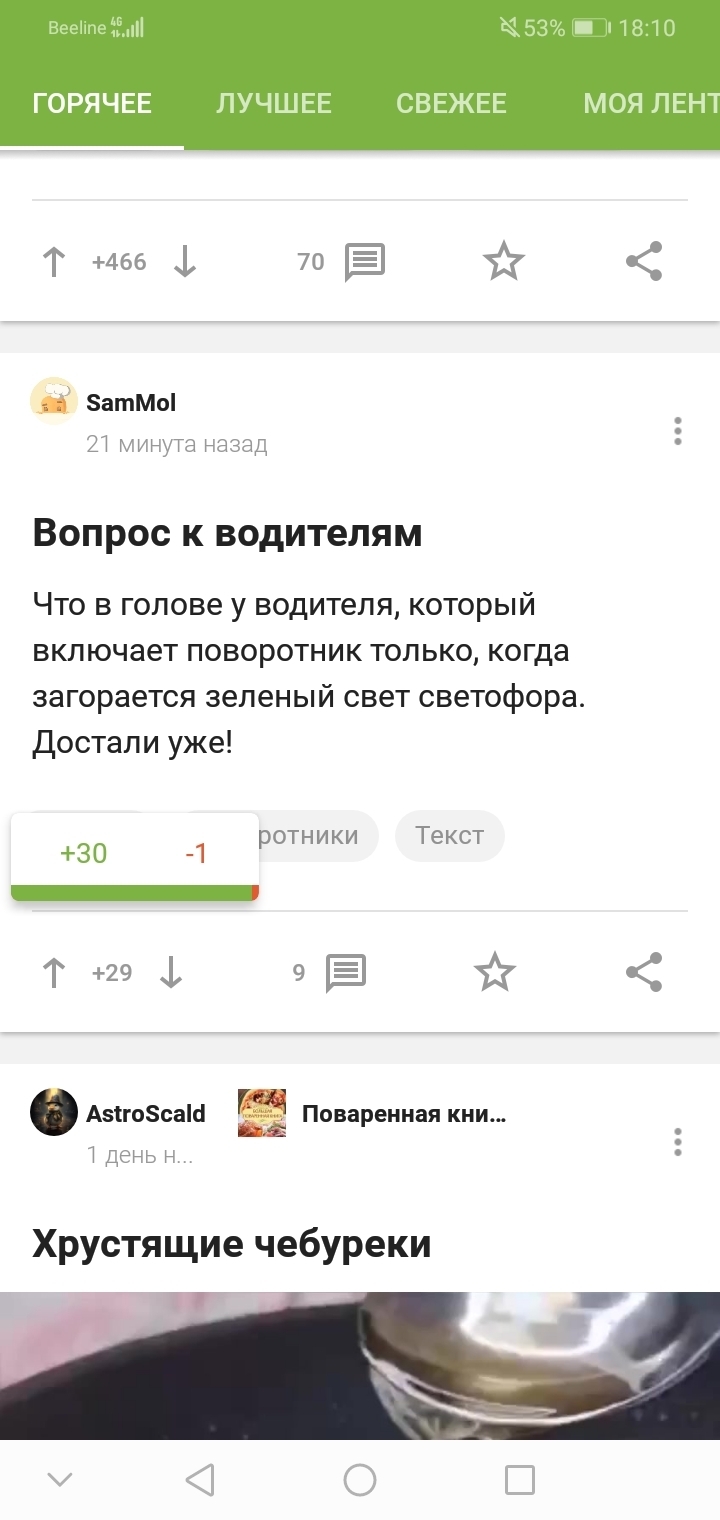This screenshot has width=720, height=1520.
Task: Downvote the Вопрос к водителям post
Action: click(171, 973)
